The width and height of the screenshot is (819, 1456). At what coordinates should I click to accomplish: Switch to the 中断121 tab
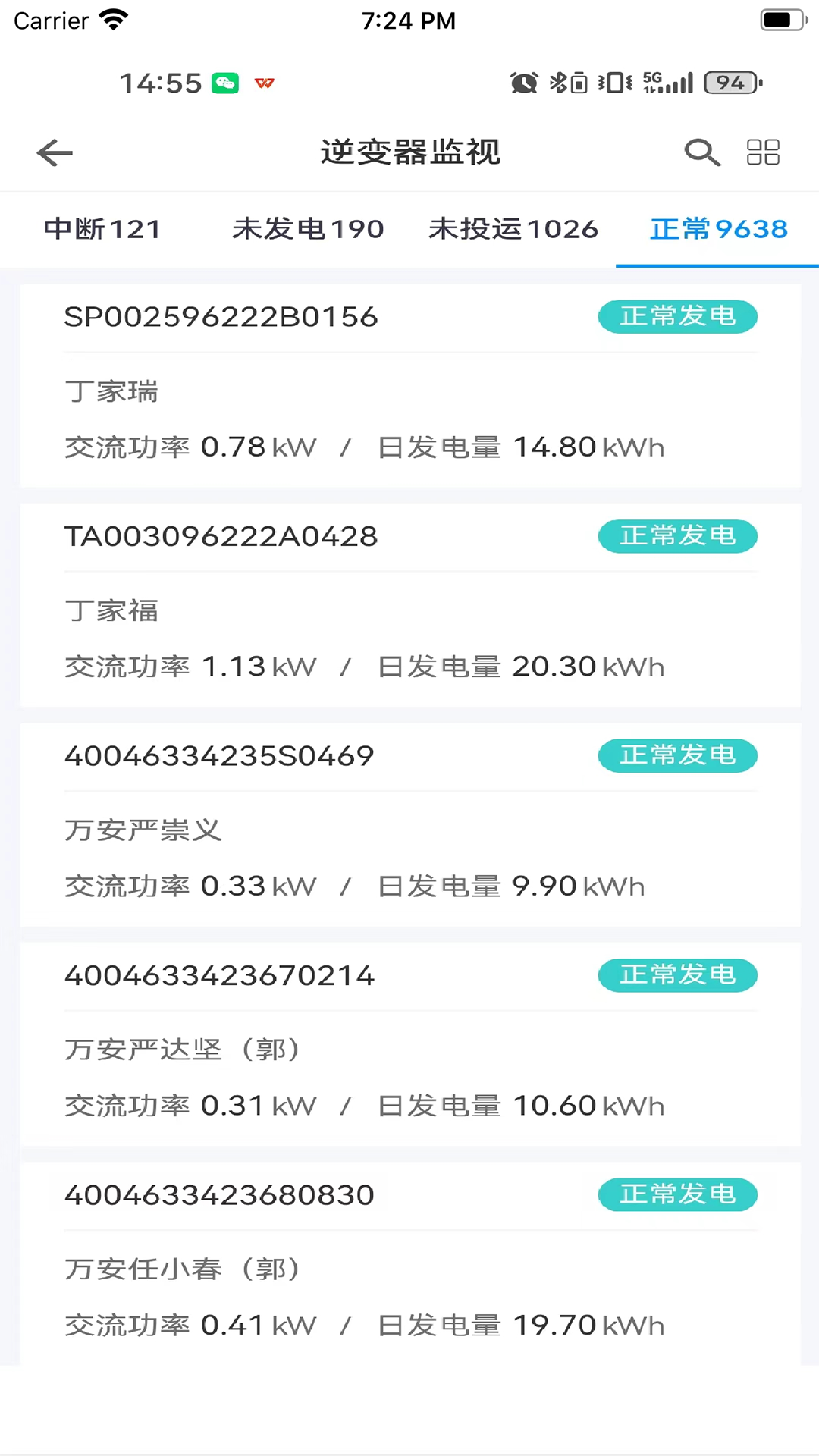pos(102,229)
